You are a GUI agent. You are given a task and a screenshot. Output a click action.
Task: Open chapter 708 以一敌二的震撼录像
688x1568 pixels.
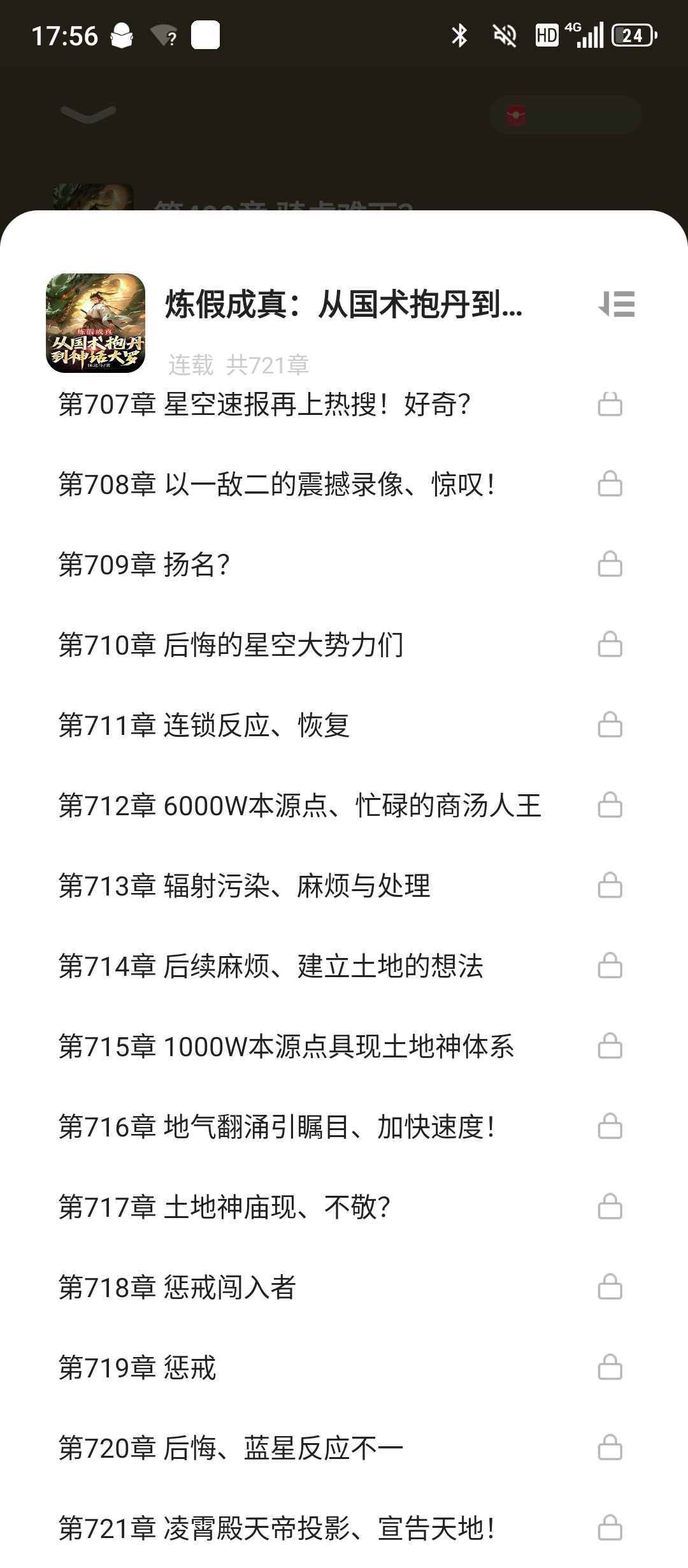277,484
